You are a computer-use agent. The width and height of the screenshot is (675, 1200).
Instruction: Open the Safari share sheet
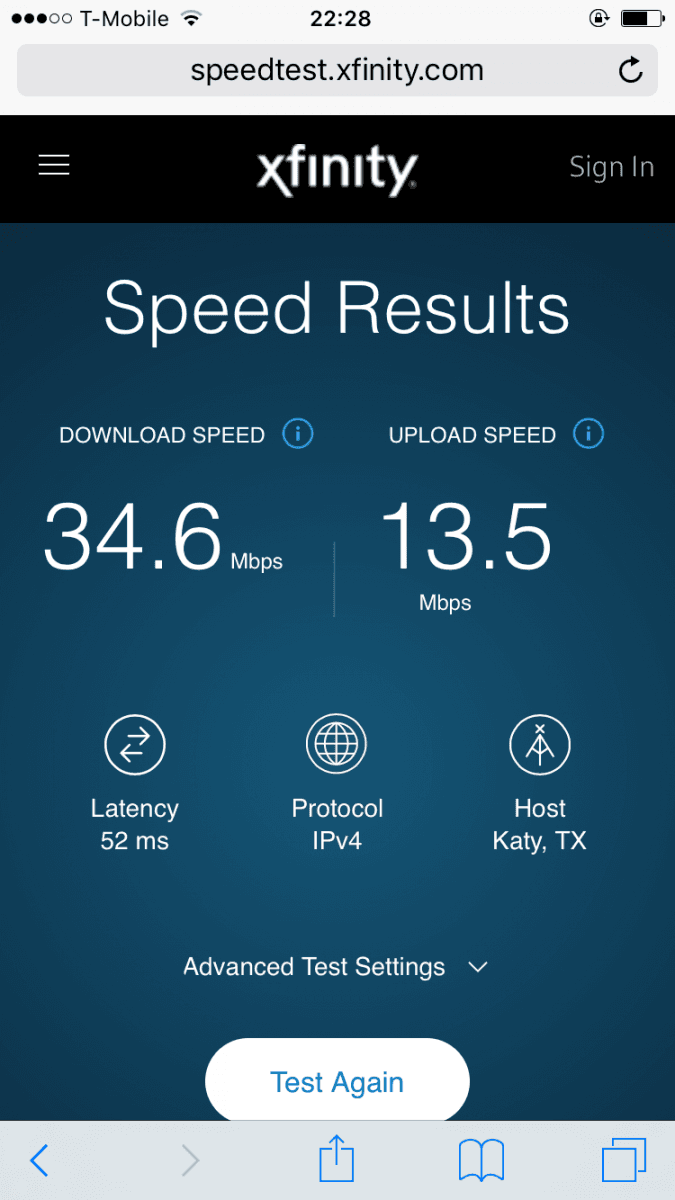[337, 1161]
